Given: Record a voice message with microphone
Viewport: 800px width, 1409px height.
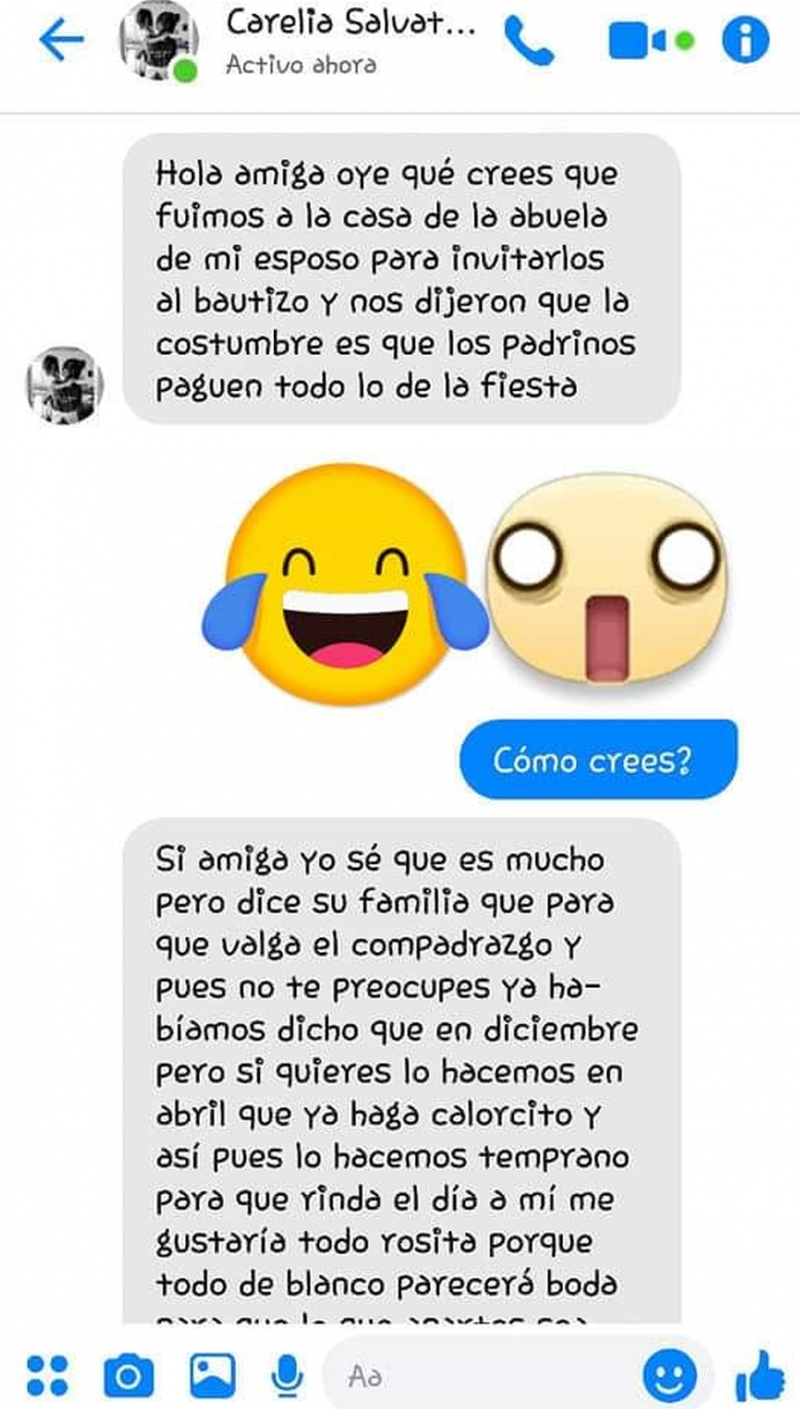Looking at the screenshot, I should point(287,1375).
